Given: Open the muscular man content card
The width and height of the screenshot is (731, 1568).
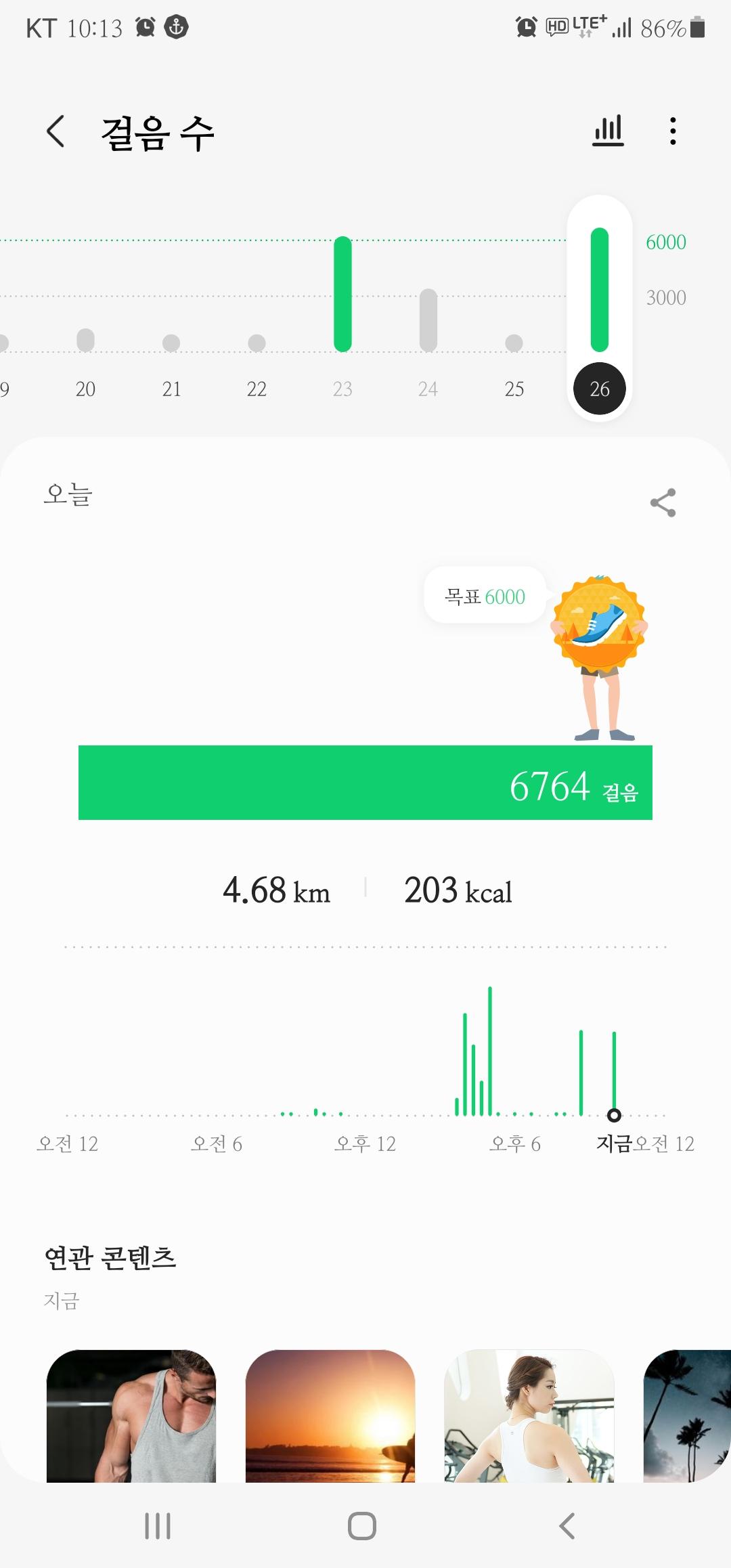Looking at the screenshot, I should pos(131,1415).
